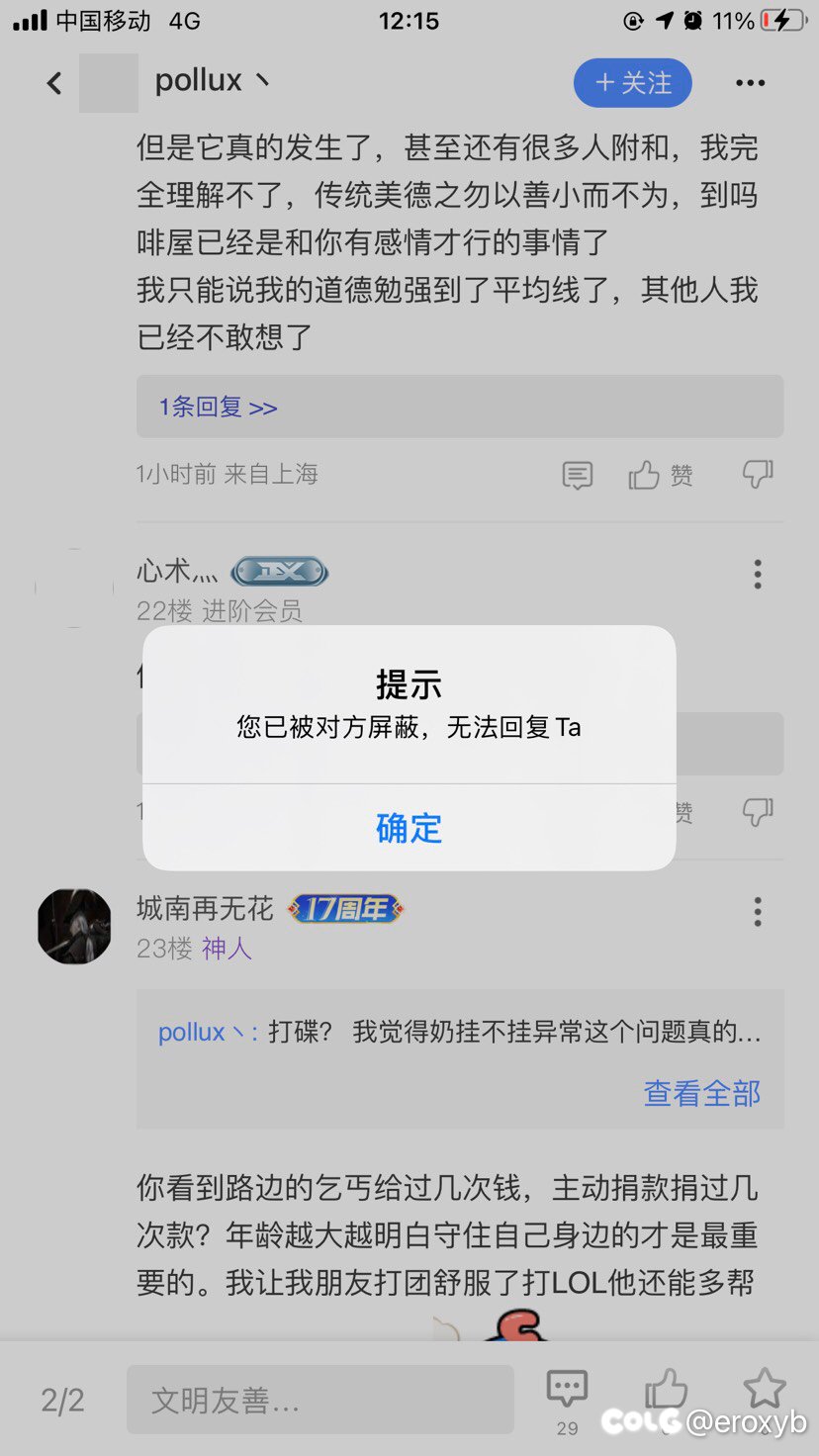Confirm the alert by tapping 确定
The image size is (819, 1456).
tap(409, 828)
